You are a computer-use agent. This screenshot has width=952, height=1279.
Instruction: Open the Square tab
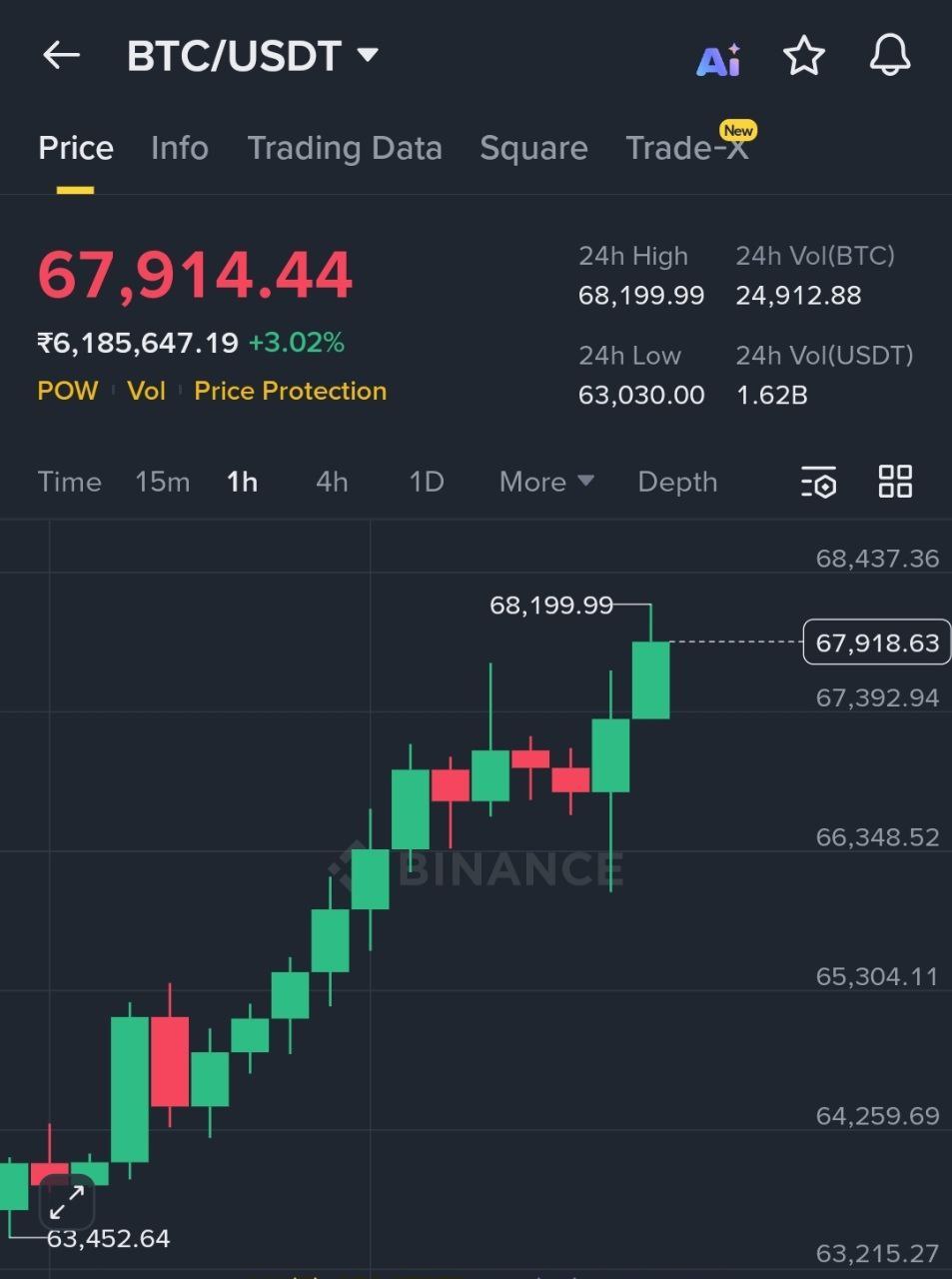click(533, 148)
